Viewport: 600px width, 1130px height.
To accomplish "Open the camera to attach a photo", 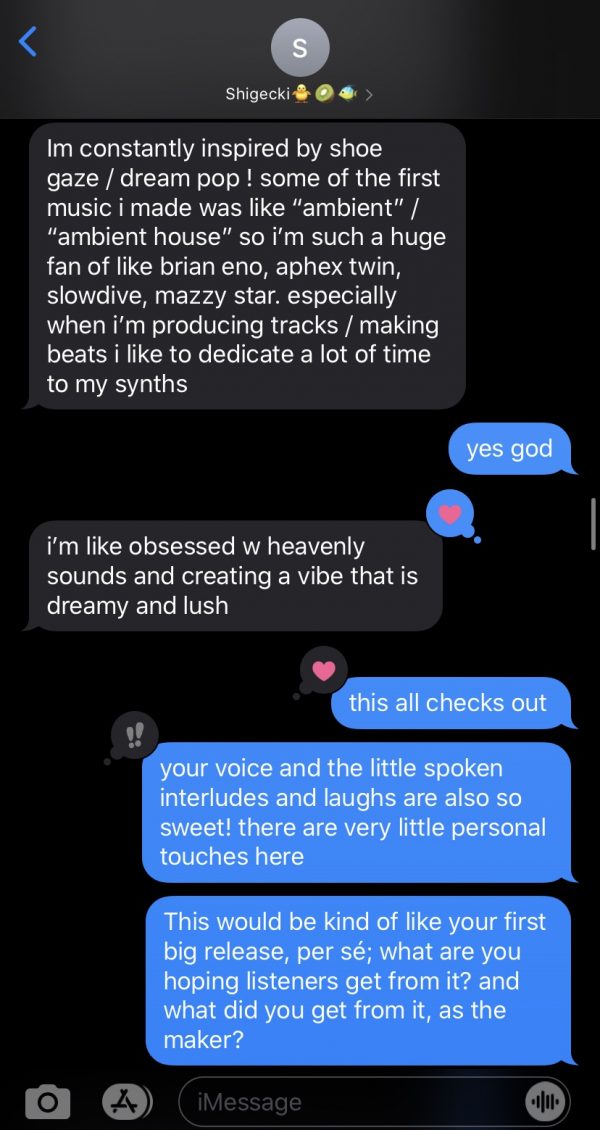I will coord(47,1102).
